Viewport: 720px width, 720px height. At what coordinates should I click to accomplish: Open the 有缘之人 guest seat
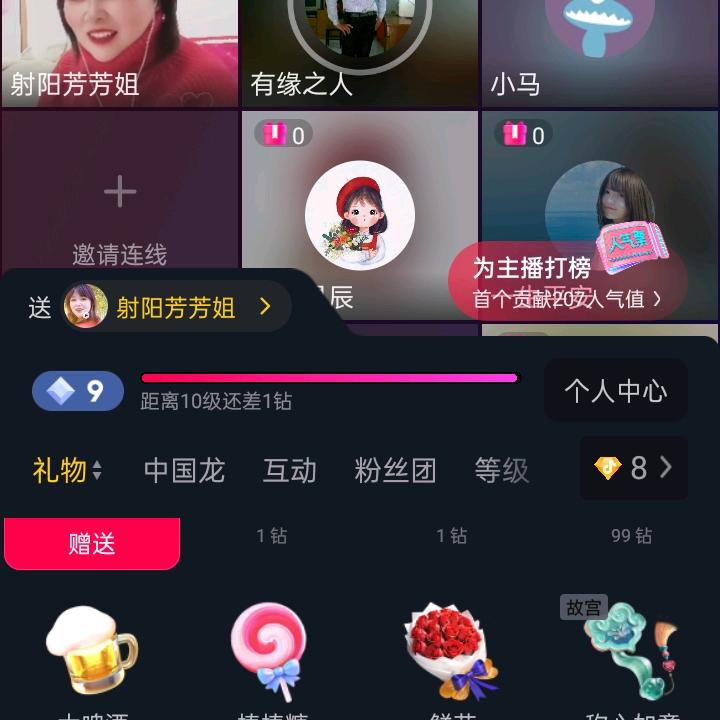(359, 52)
